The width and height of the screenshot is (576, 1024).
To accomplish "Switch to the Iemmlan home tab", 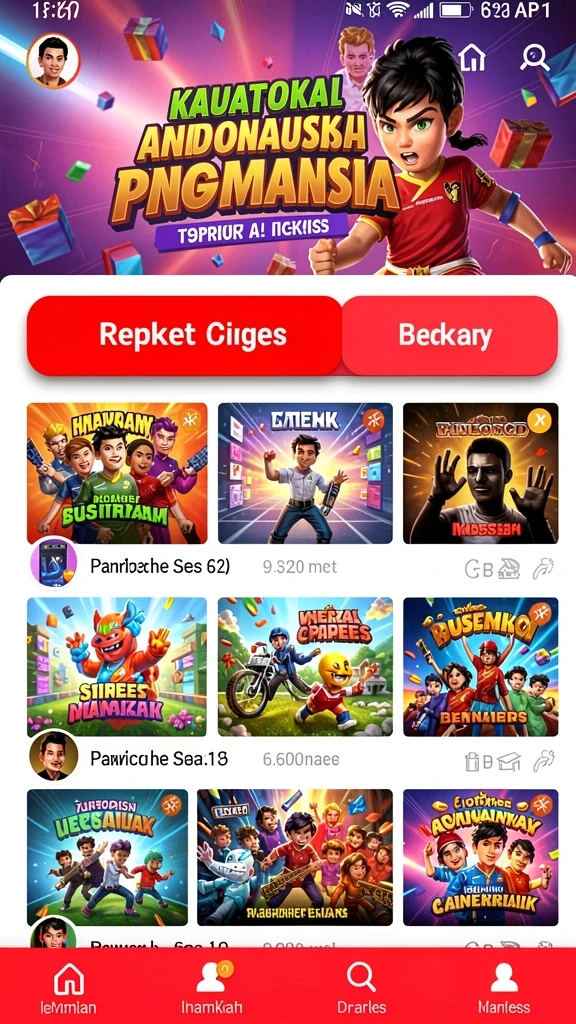I will 69,986.
